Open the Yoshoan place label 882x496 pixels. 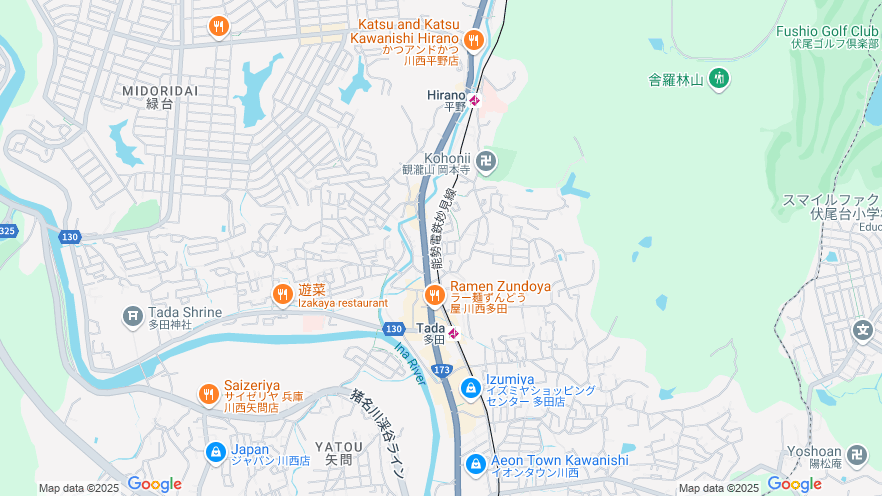click(813, 451)
